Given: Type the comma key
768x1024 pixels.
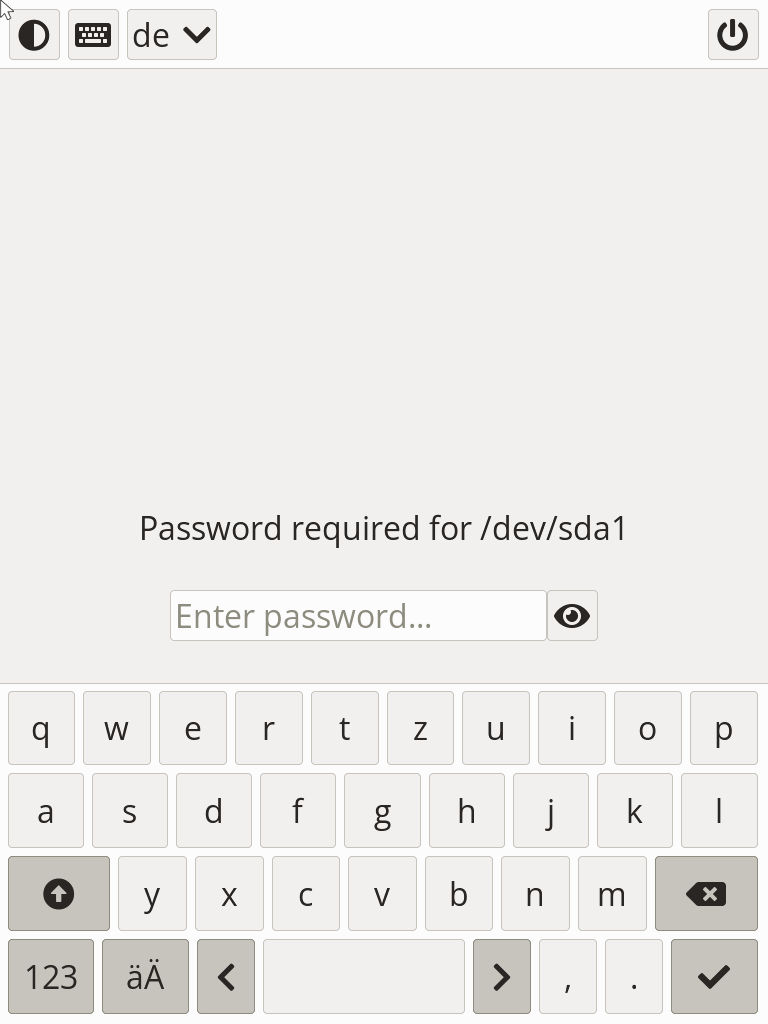Looking at the screenshot, I should tap(567, 976).
